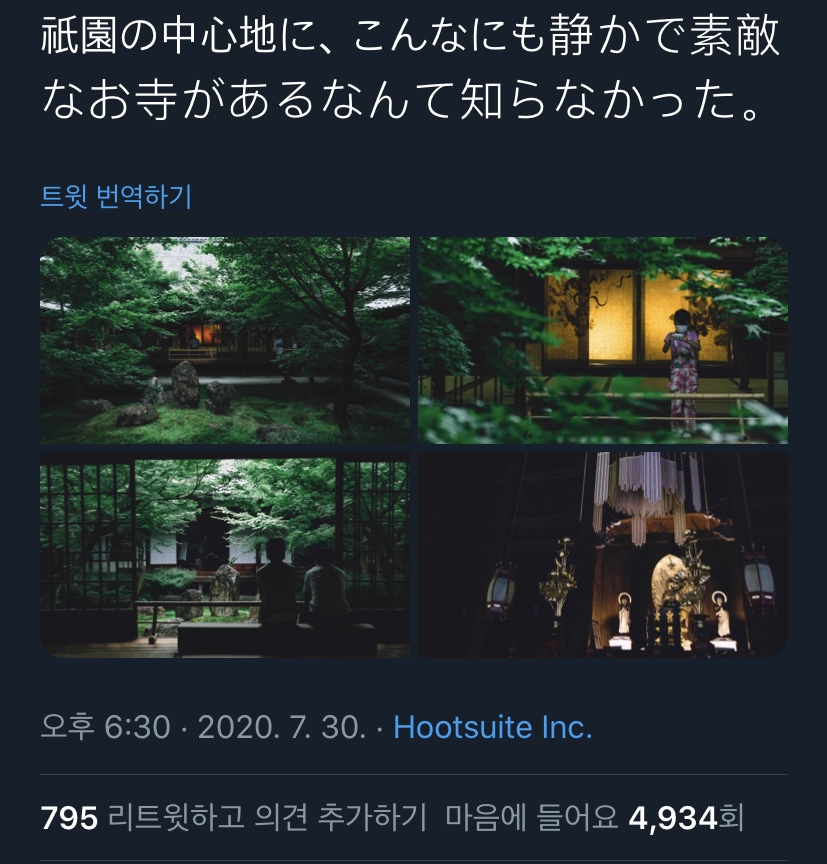The width and height of the screenshot is (827, 864).
Task: Open the garden with rocks photo
Action: [225, 340]
